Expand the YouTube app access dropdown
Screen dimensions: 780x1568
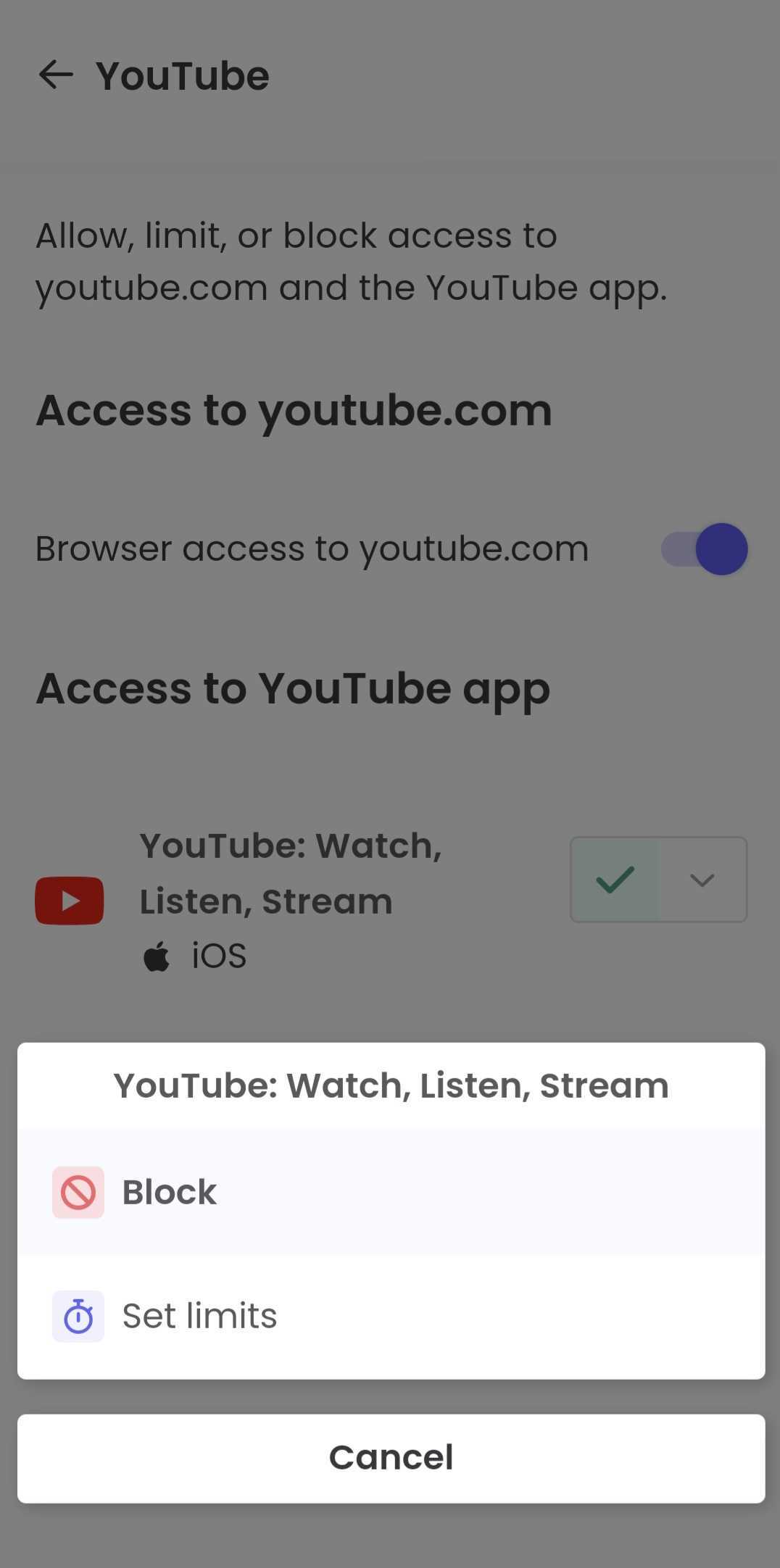[701, 880]
